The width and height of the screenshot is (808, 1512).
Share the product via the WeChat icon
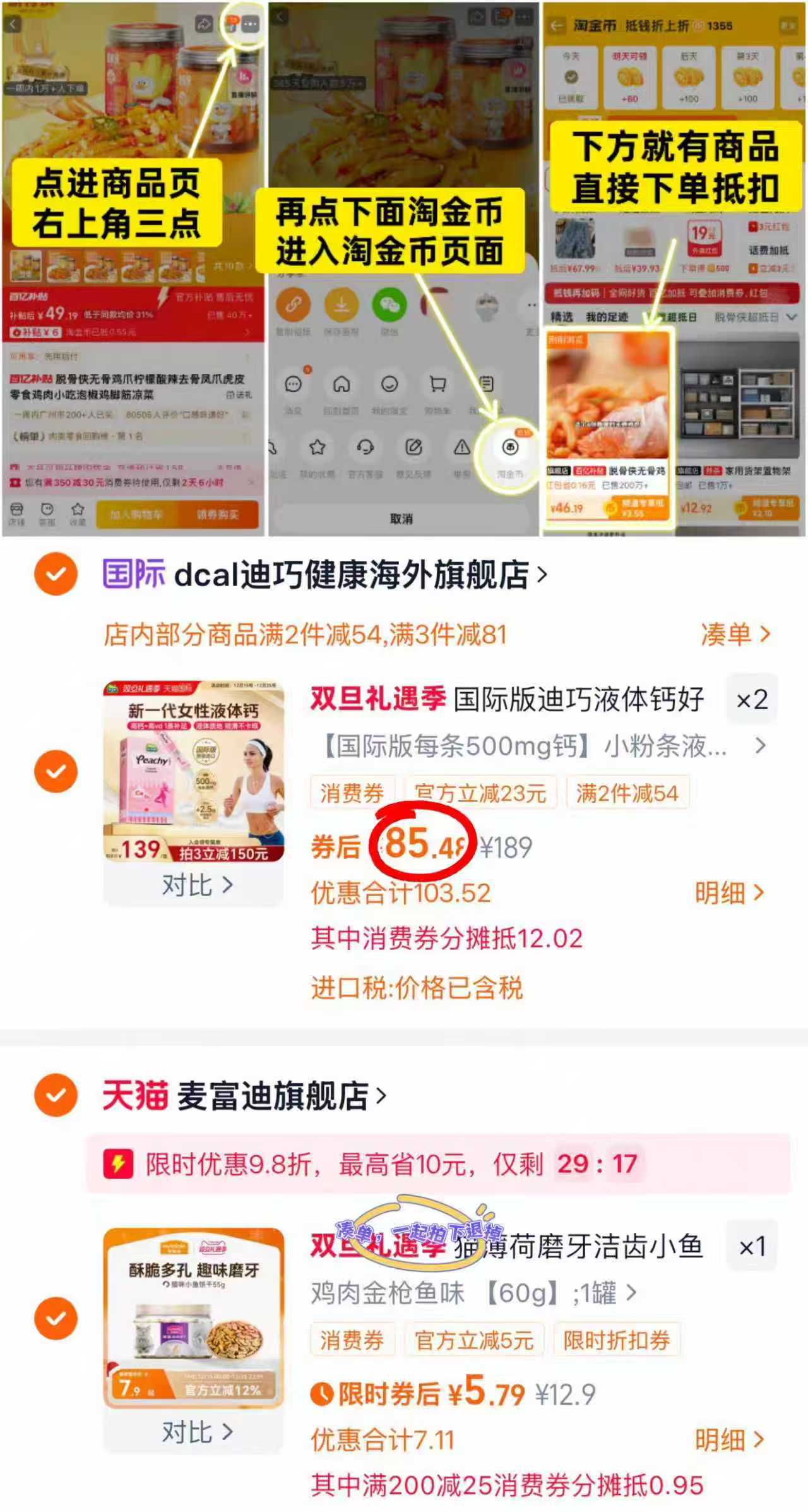click(390, 305)
